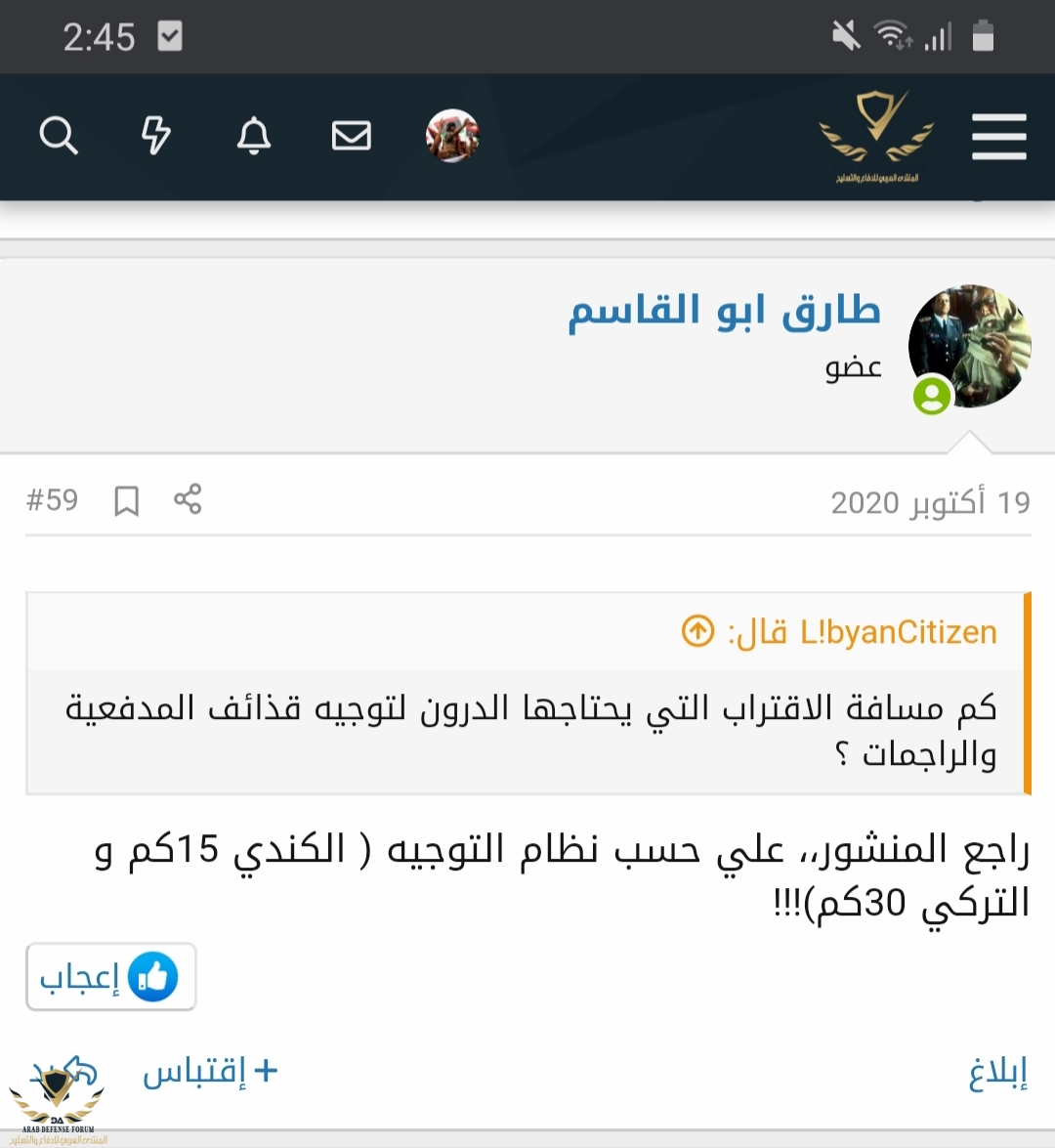Viewport: 1055px width, 1148px height.
Task: Report this post with إبلاغ
Action: 997,1072
